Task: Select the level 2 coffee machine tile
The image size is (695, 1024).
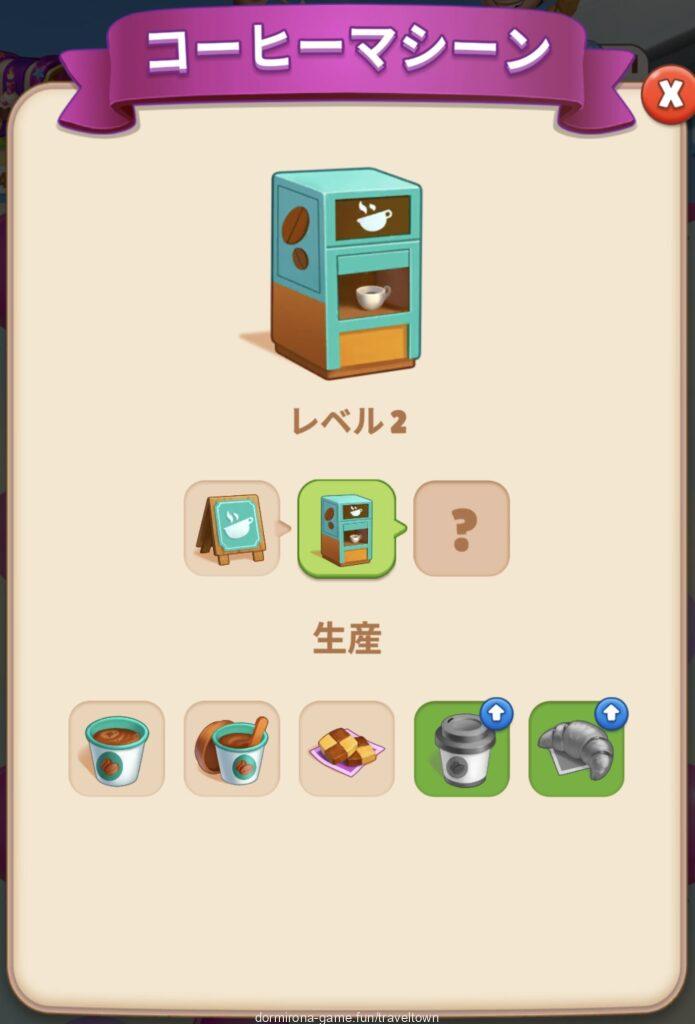Action: (x=346, y=528)
